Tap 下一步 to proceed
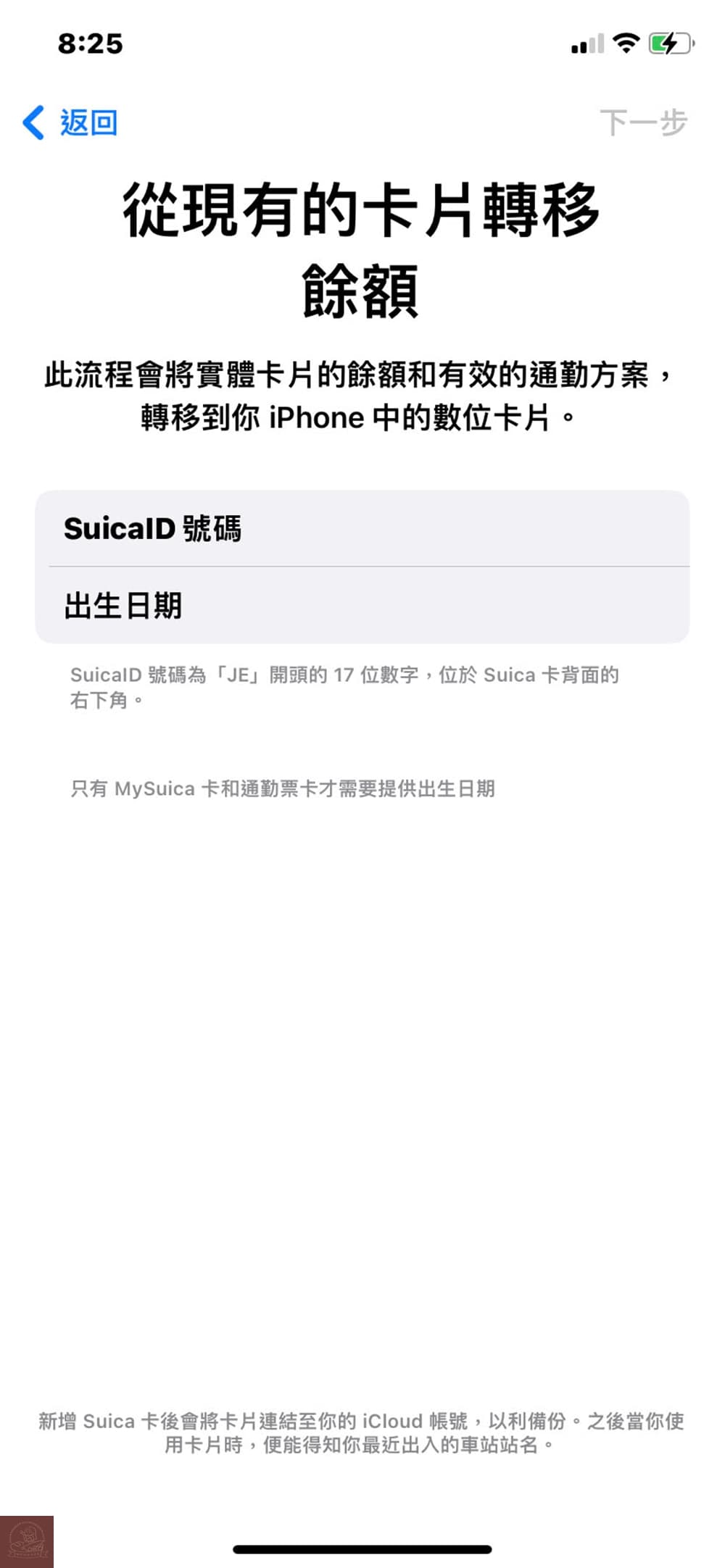This screenshot has height=1568, width=725. [644, 122]
